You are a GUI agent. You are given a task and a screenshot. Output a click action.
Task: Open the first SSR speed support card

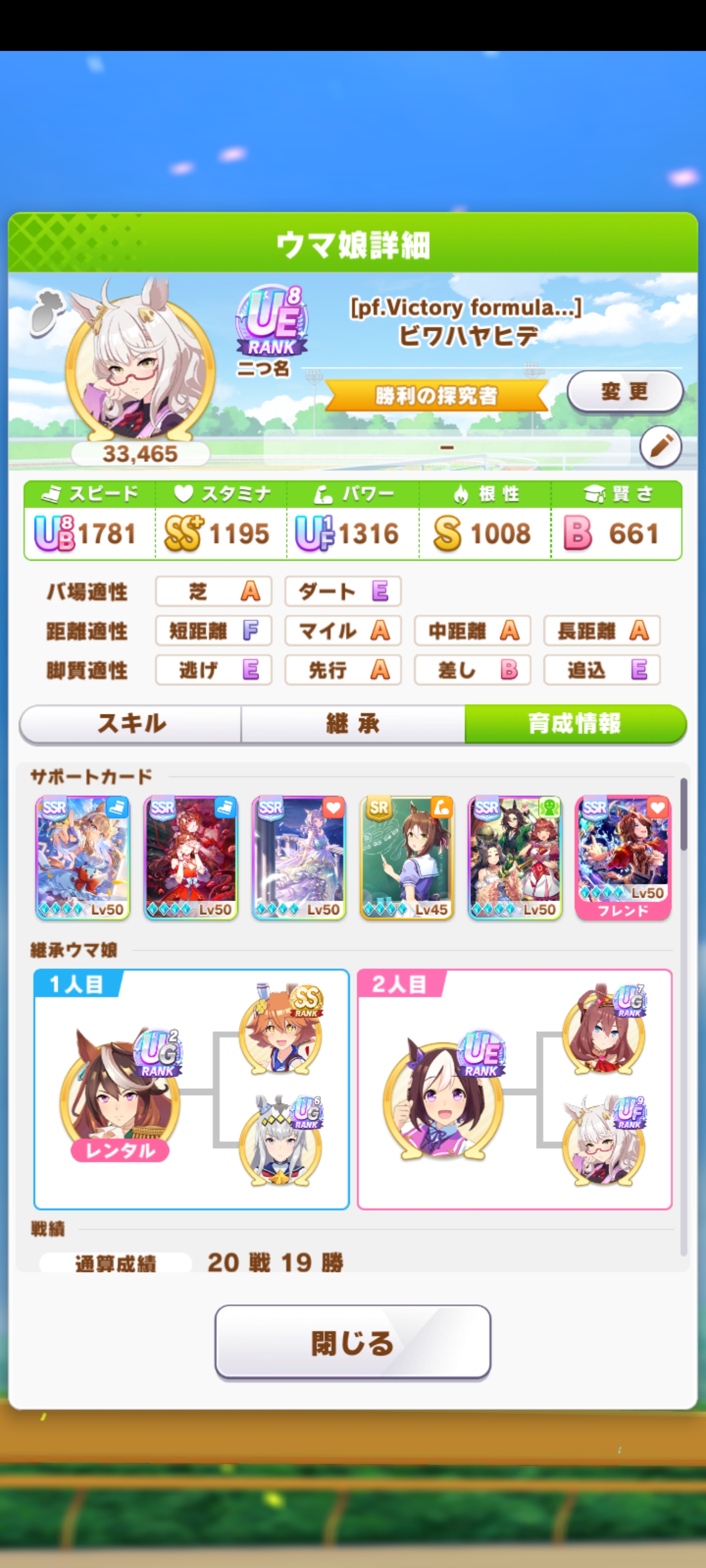(x=83, y=857)
